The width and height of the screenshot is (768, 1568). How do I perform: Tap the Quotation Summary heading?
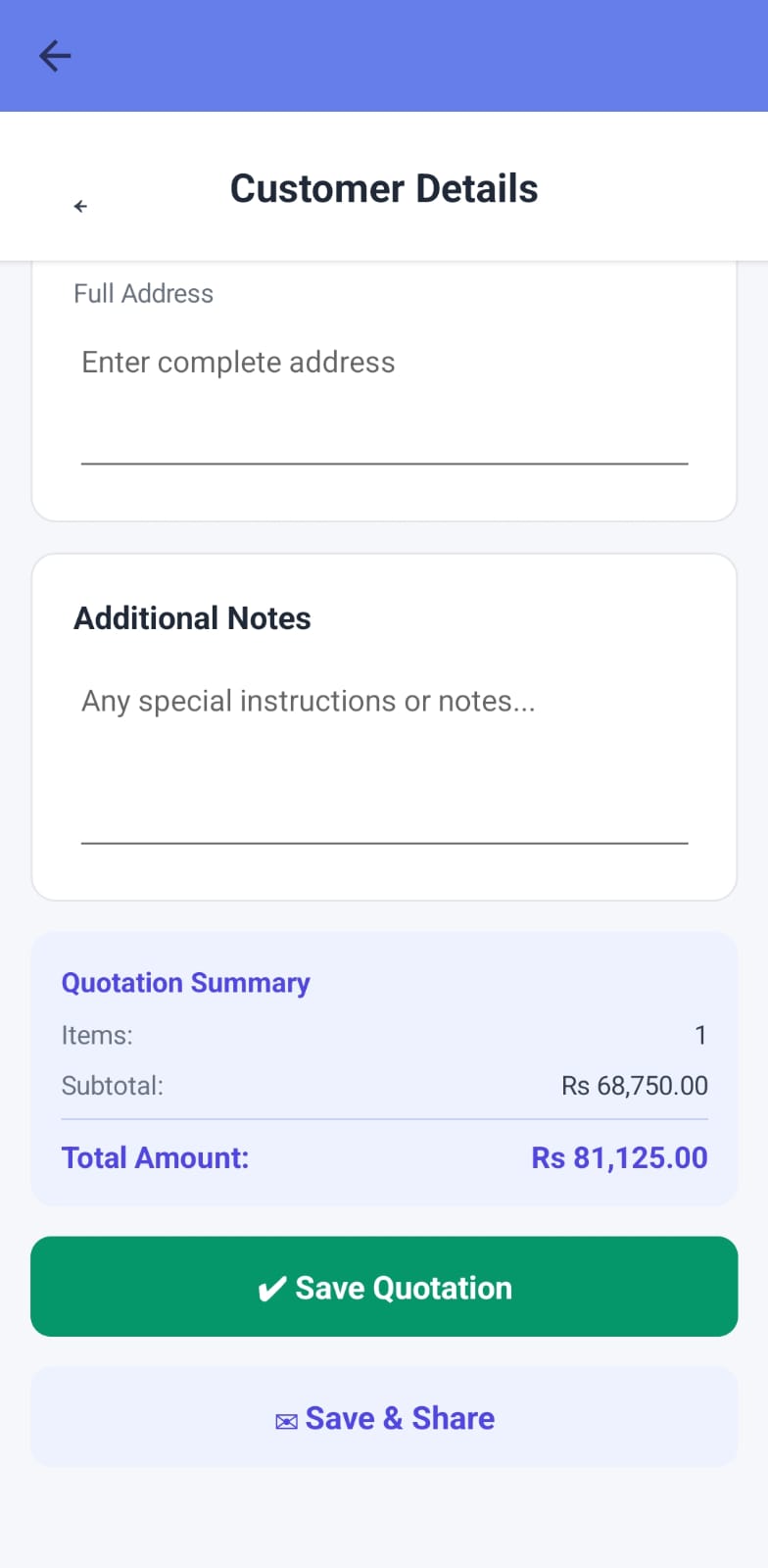click(x=185, y=983)
